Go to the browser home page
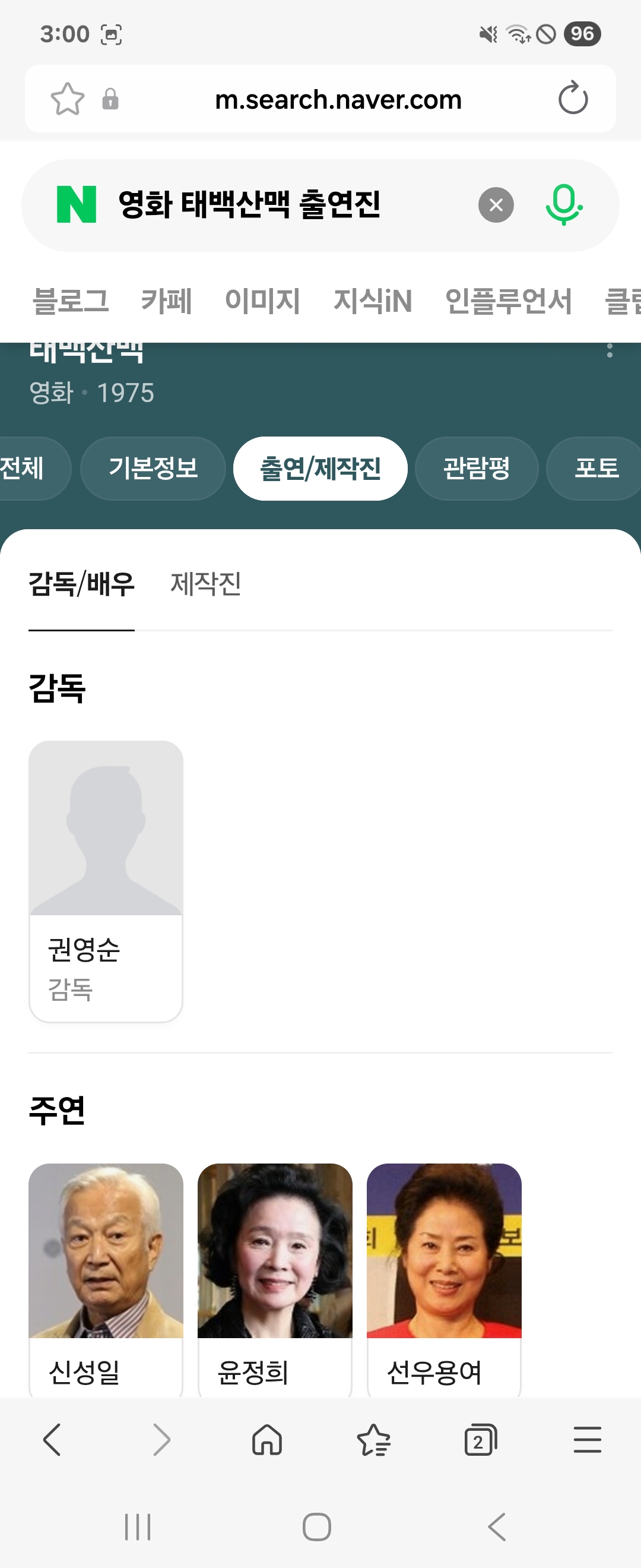 click(x=267, y=1440)
